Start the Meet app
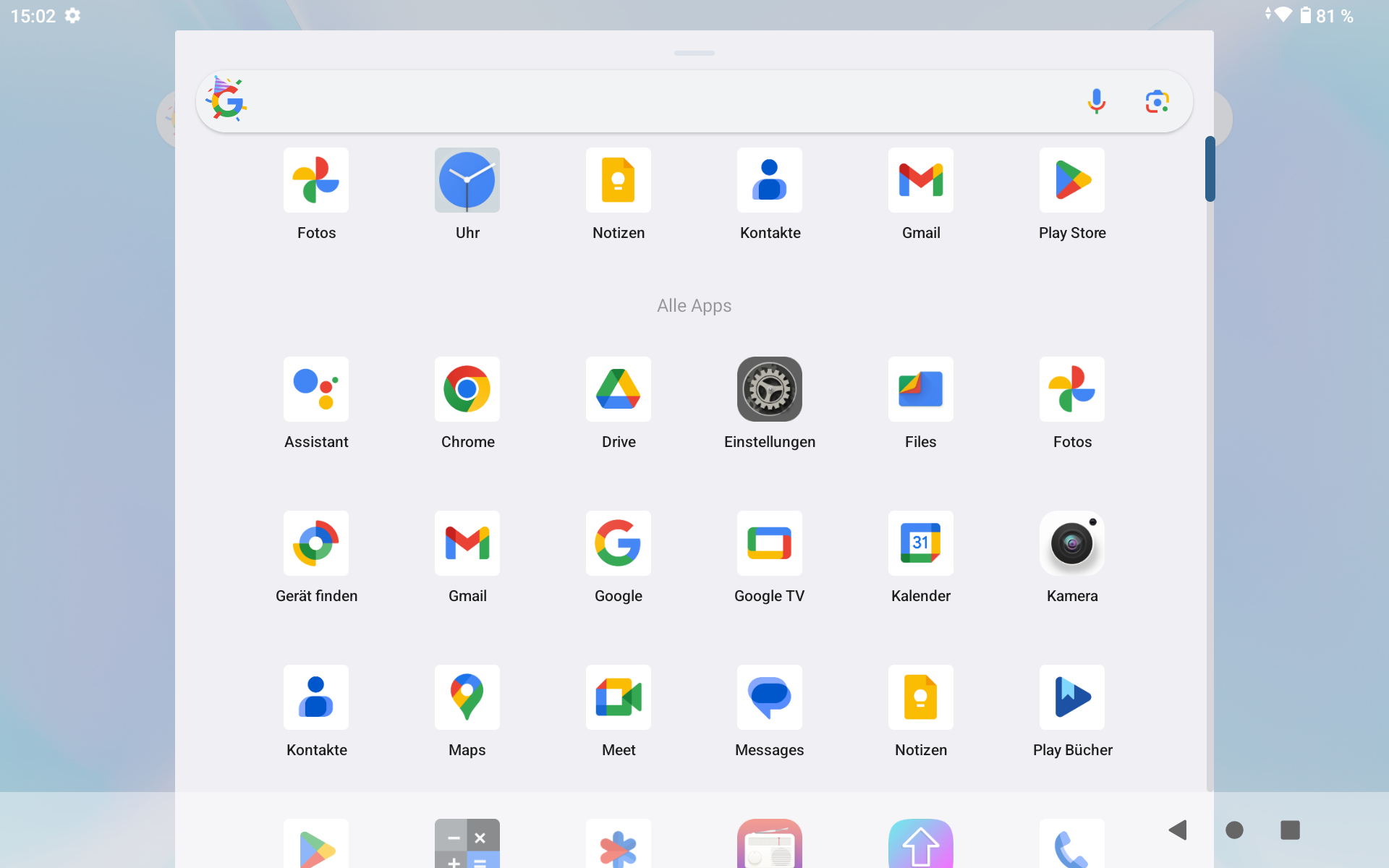The image size is (1389, 868). coord(618,698)
